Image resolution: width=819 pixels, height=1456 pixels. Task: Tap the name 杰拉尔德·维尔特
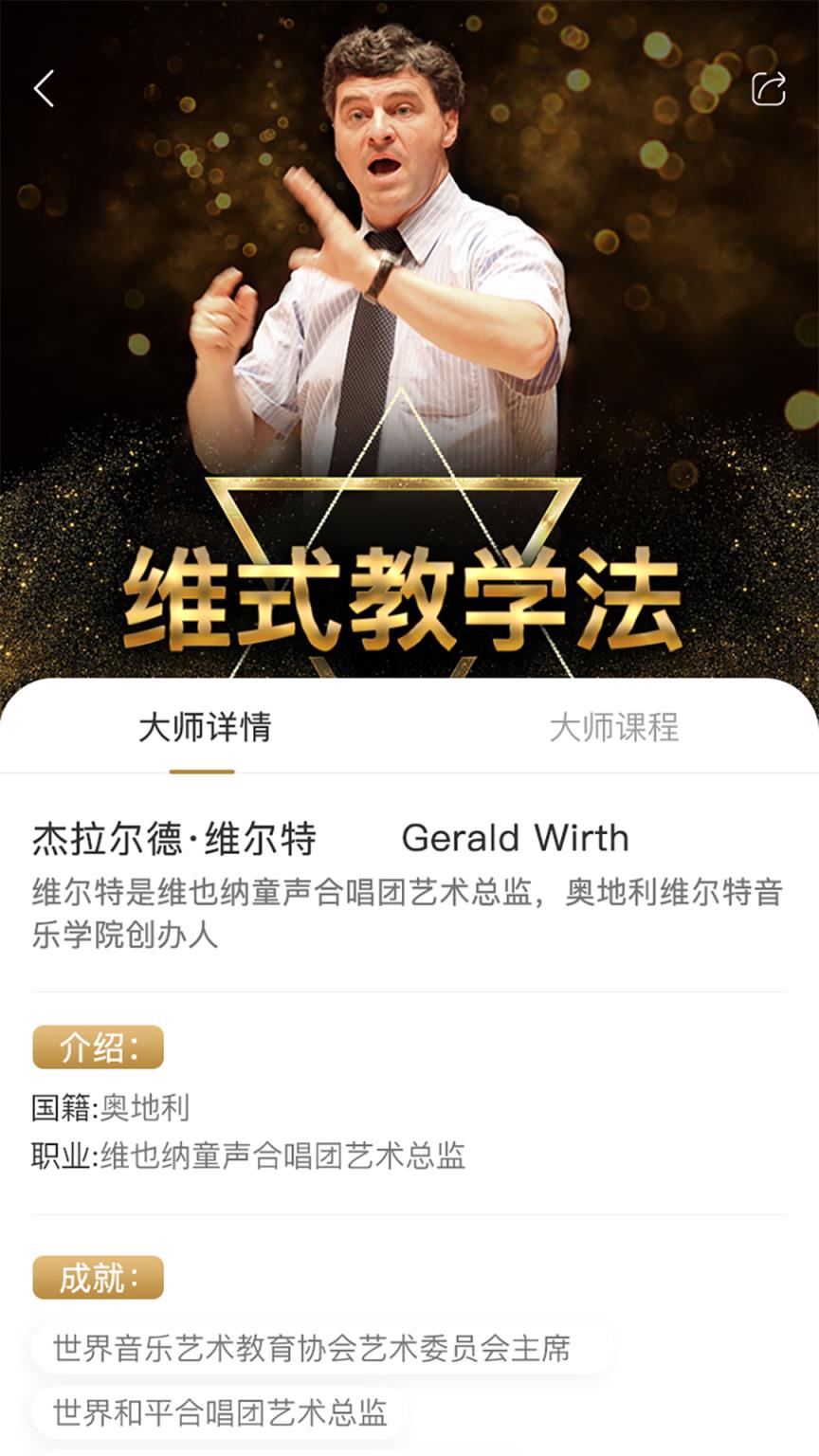(x=175, y=838)
